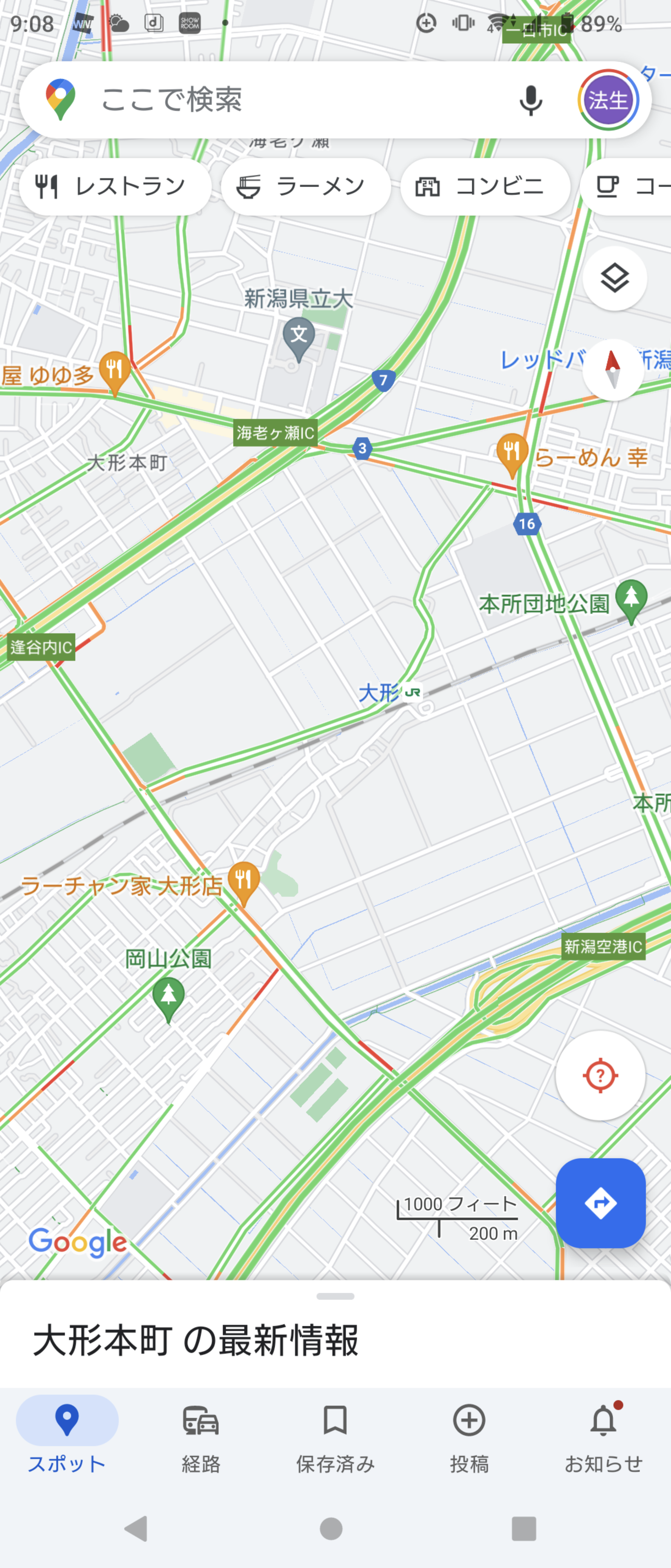This screenshot has width=671, height=1568.
Task: Start voice search with the microphone
Action: [531, 100]
